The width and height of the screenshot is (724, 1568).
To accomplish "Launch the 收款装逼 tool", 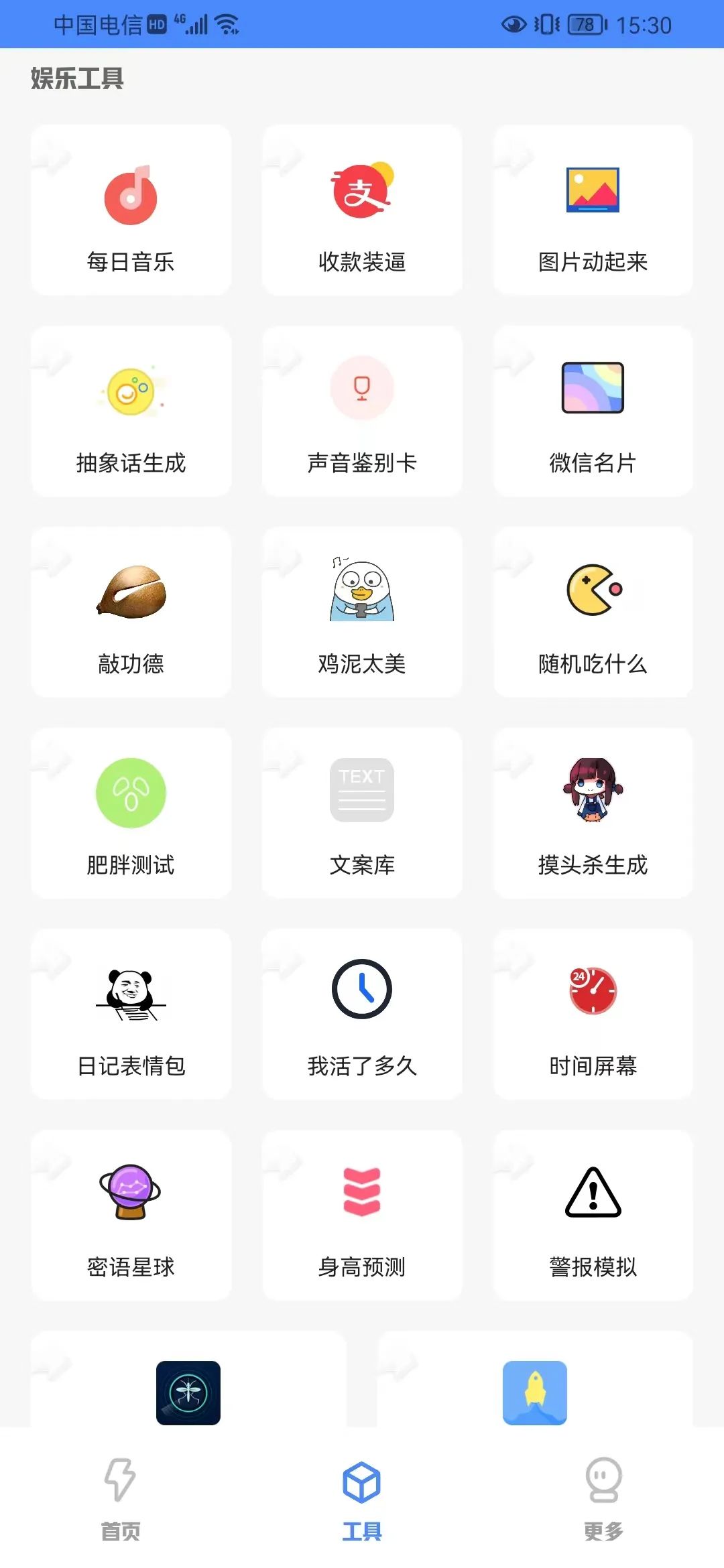I will pos(362,210).
